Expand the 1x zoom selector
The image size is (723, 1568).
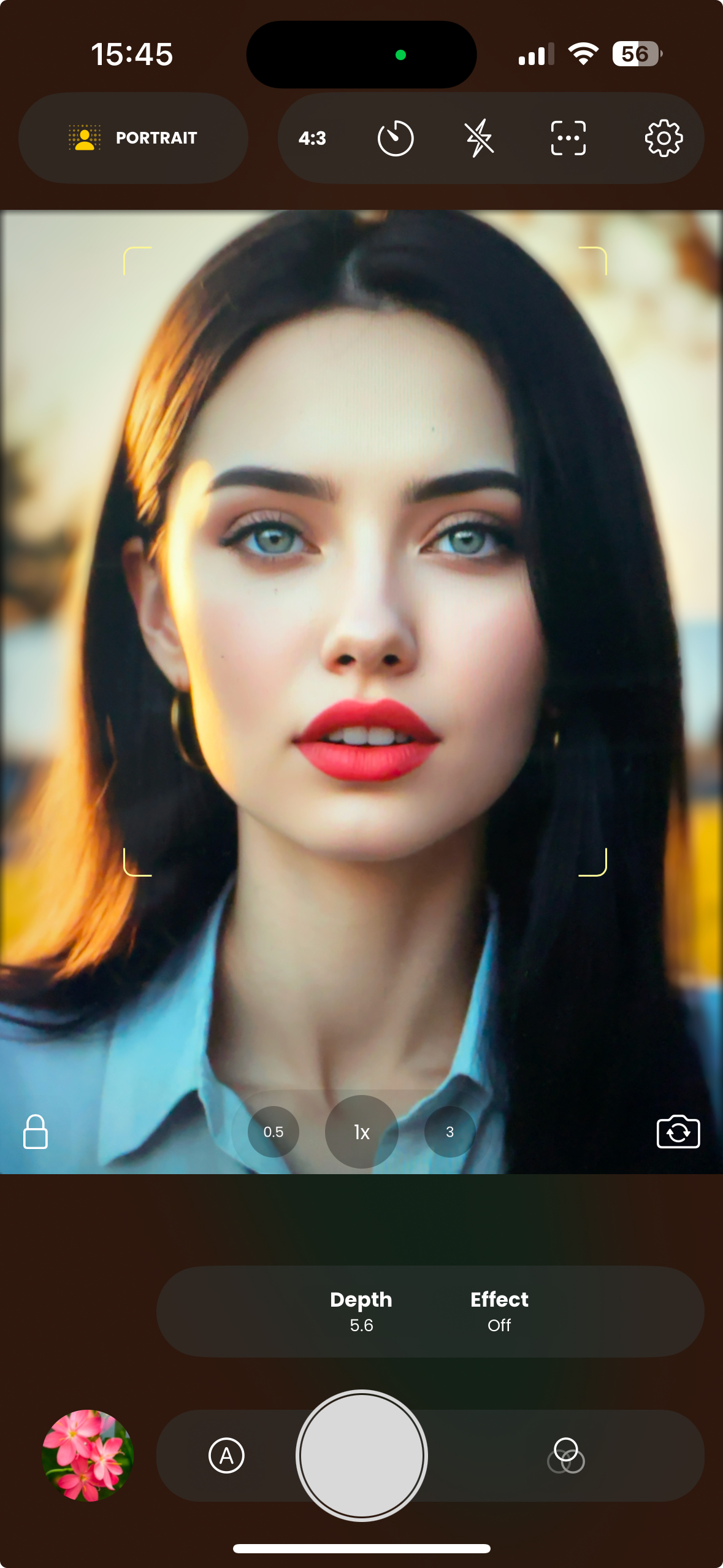coord(361,1132)
